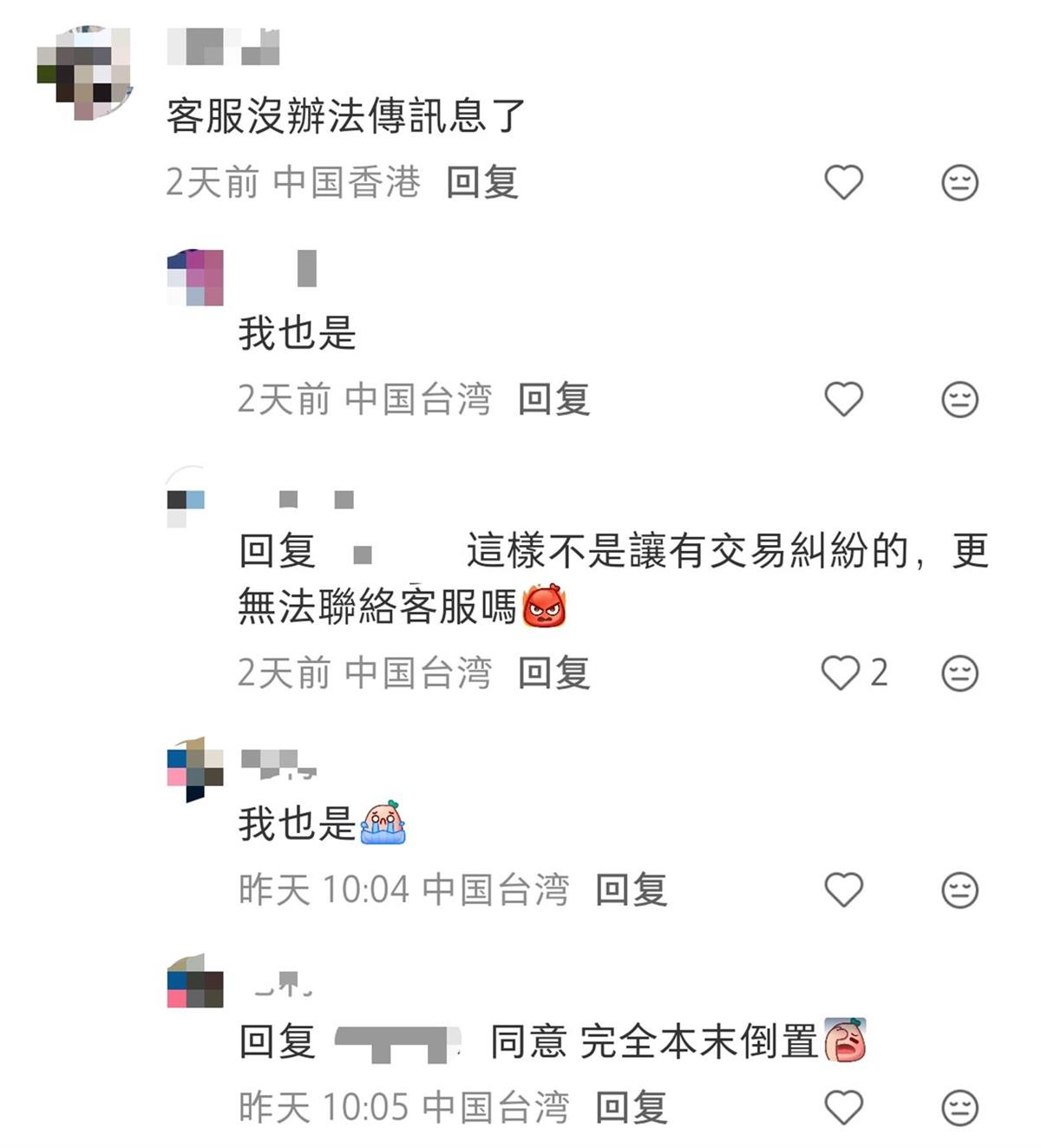Viewport: 1041px width, 1148px height.
Task: Open the avatar of the 中国香港 commenter
Action: tap(84, 73)
